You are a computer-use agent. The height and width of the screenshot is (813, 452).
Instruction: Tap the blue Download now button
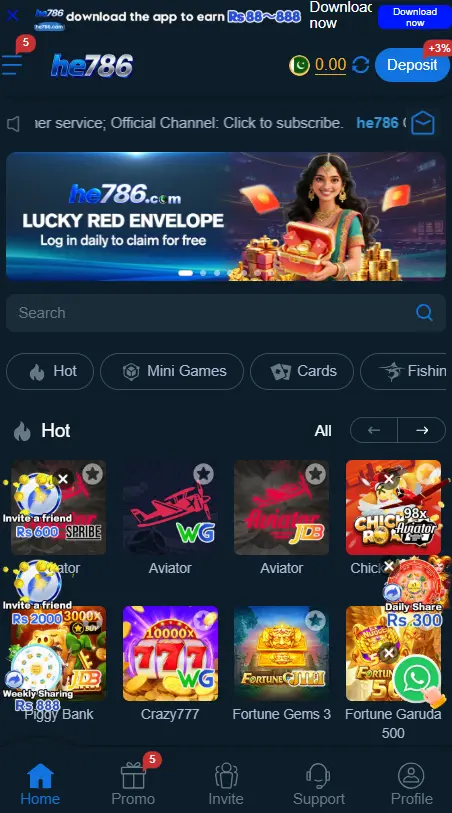coord(415,17)
